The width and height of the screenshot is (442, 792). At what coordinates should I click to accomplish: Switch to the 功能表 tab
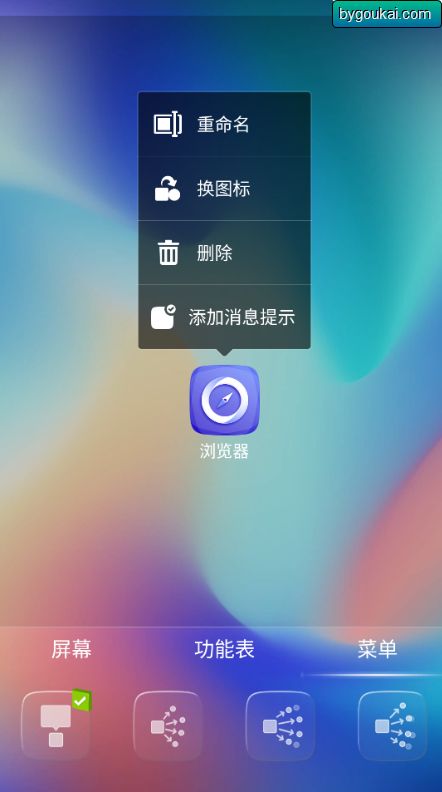click(224, 649)
